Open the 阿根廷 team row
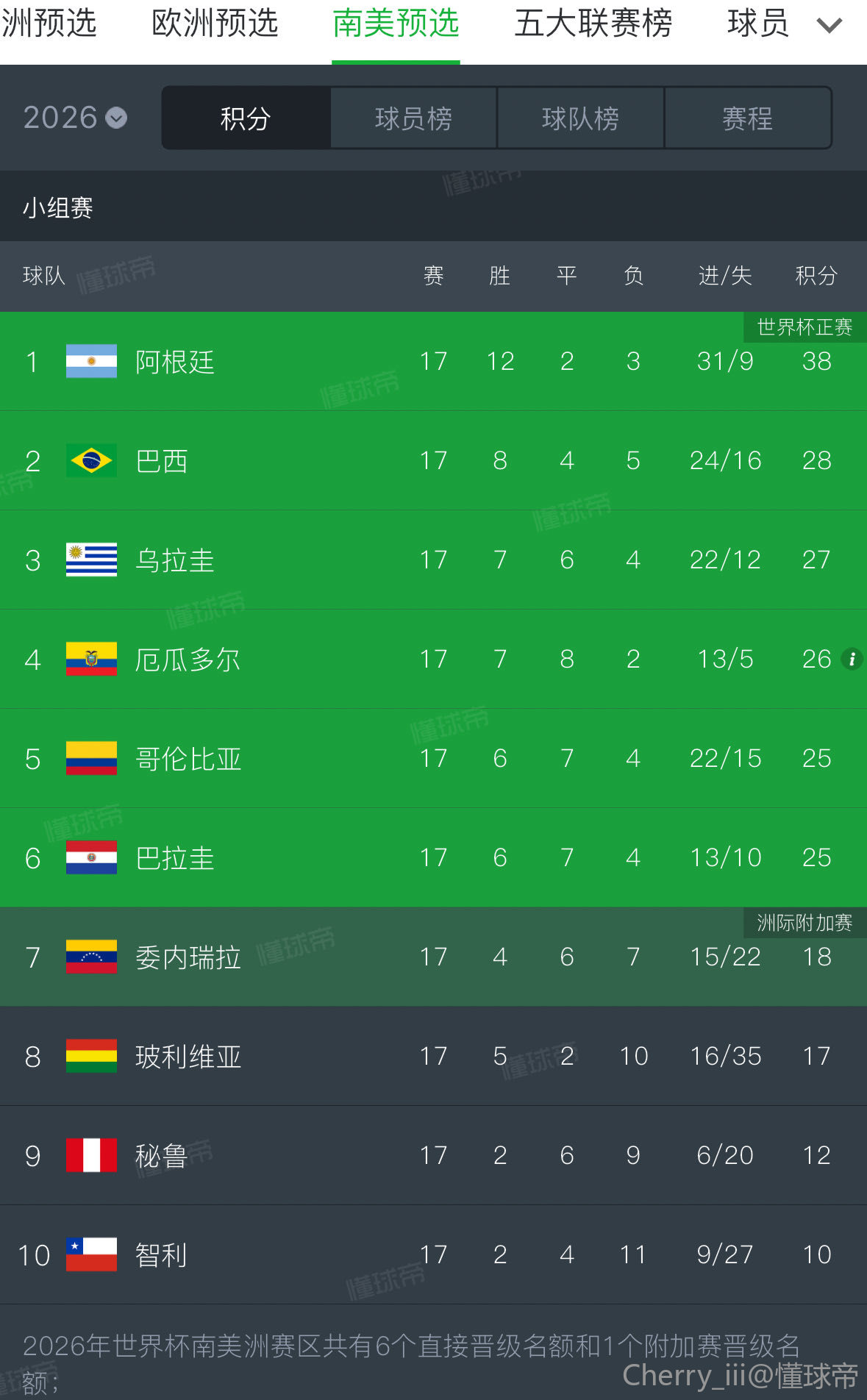This screenshot has height=1400, width=867. click(x=433, y=361)
